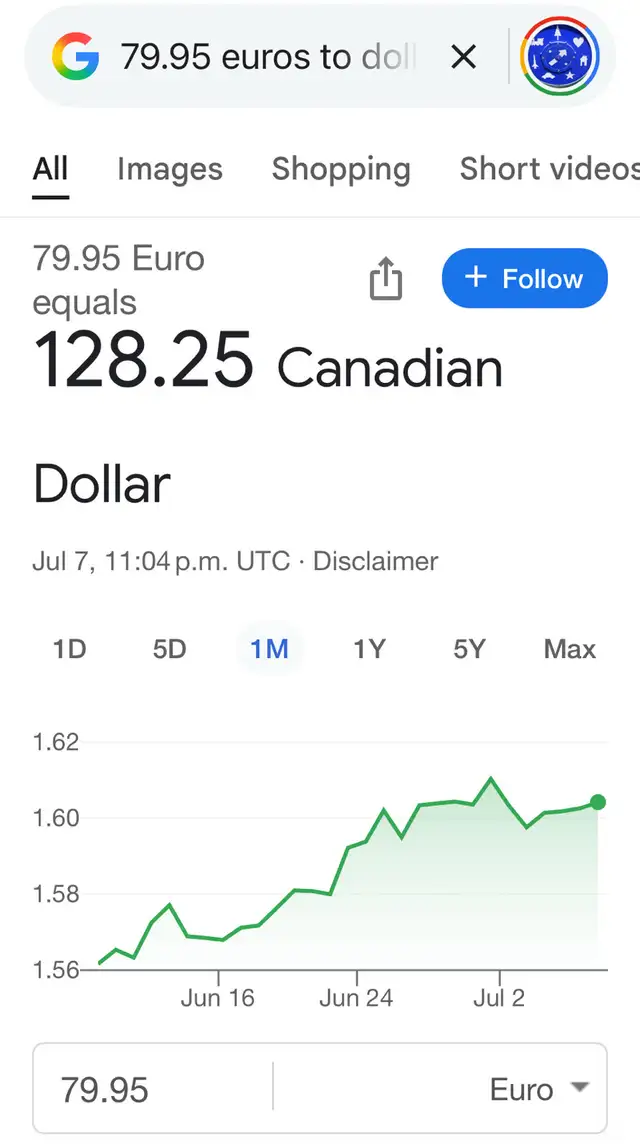Open the Google account profile picture

tap(560, 56)
